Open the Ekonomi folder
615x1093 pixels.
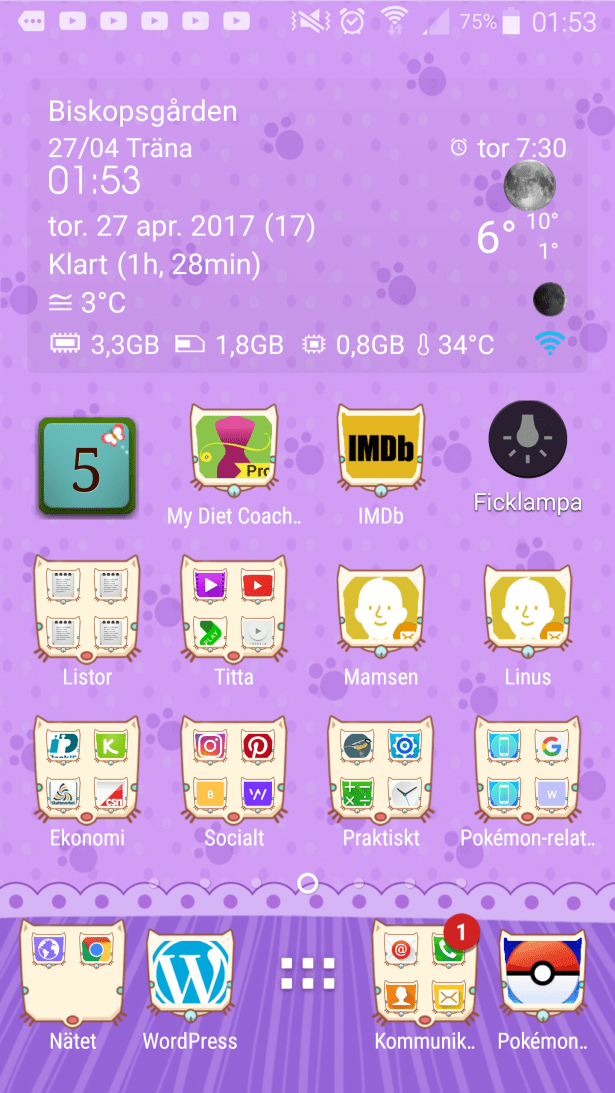[x=86, y=770]
